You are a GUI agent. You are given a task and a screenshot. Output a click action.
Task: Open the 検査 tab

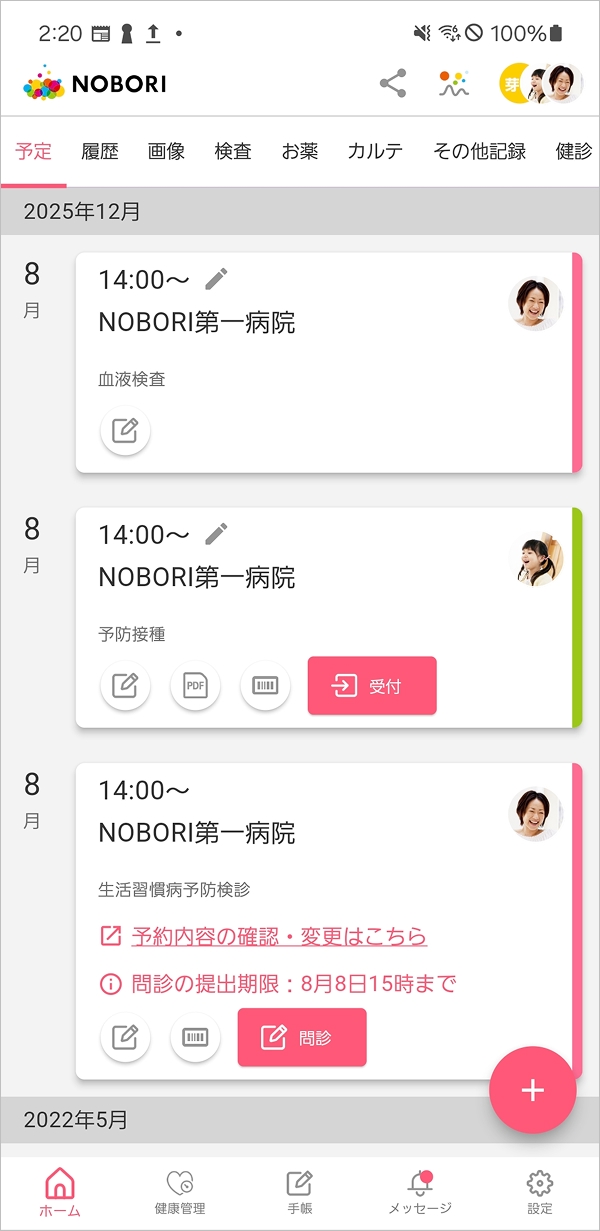[233, 152]
